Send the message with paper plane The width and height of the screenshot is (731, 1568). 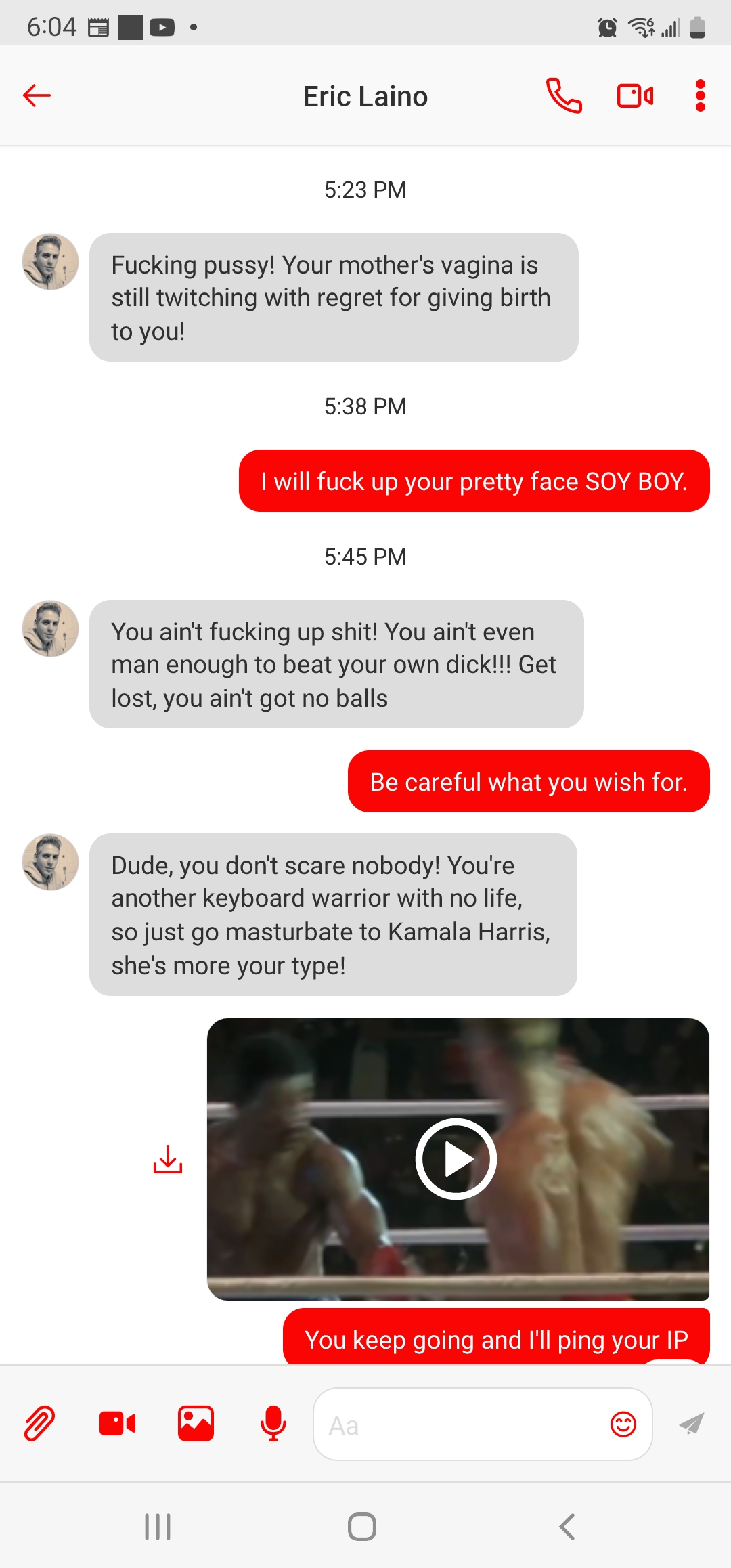tap(692, 1423)
